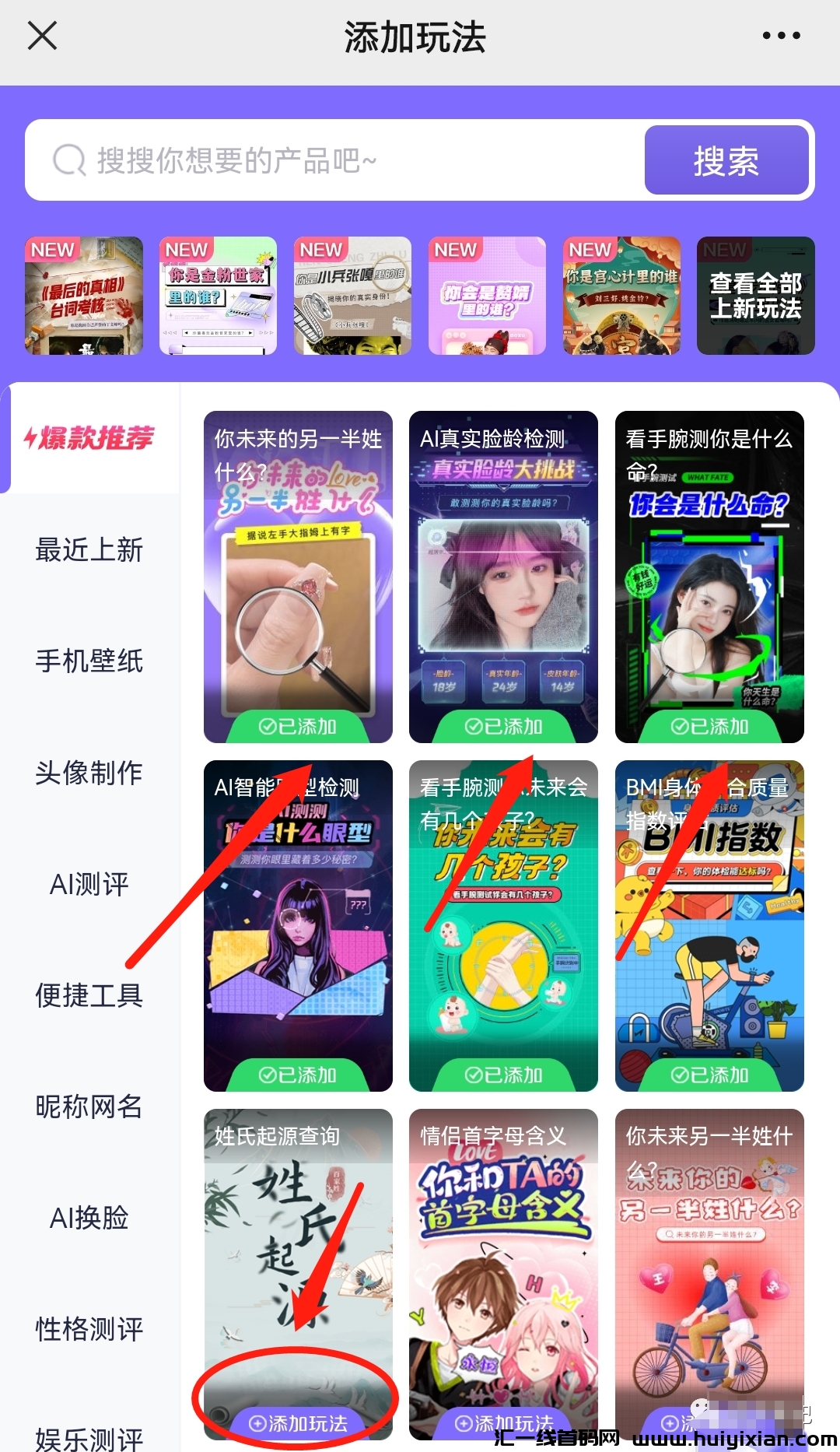The image size is (840, 1452).
Task: Select the 头像制作 category
Action: point(89,773)
